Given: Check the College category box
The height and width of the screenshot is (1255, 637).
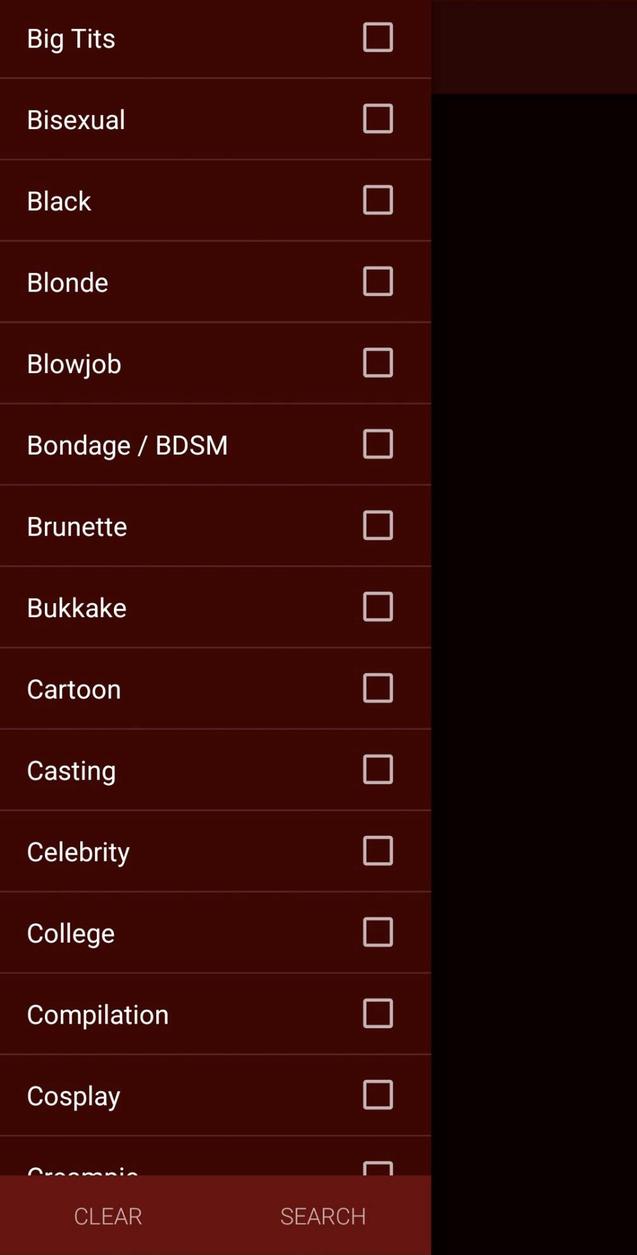Looking at the screenshot, I should 377,932.
